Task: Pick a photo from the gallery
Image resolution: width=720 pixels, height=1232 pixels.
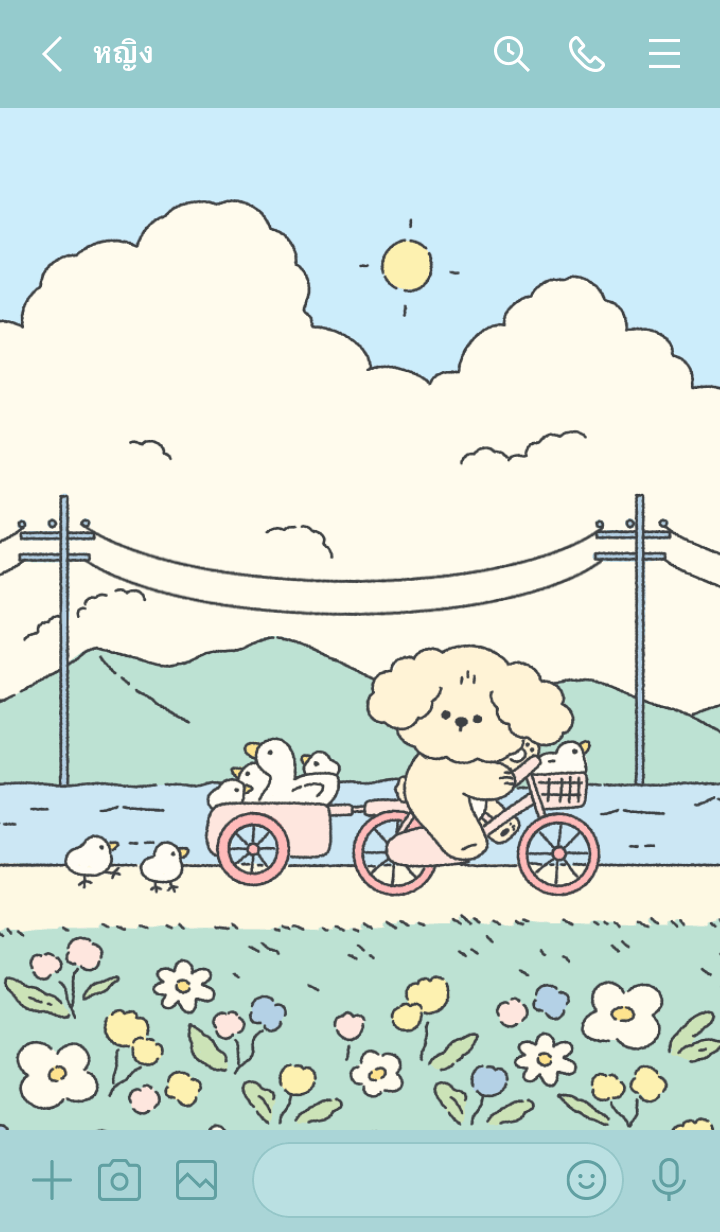Action: pyautogui.click(x=196, y=1180)
